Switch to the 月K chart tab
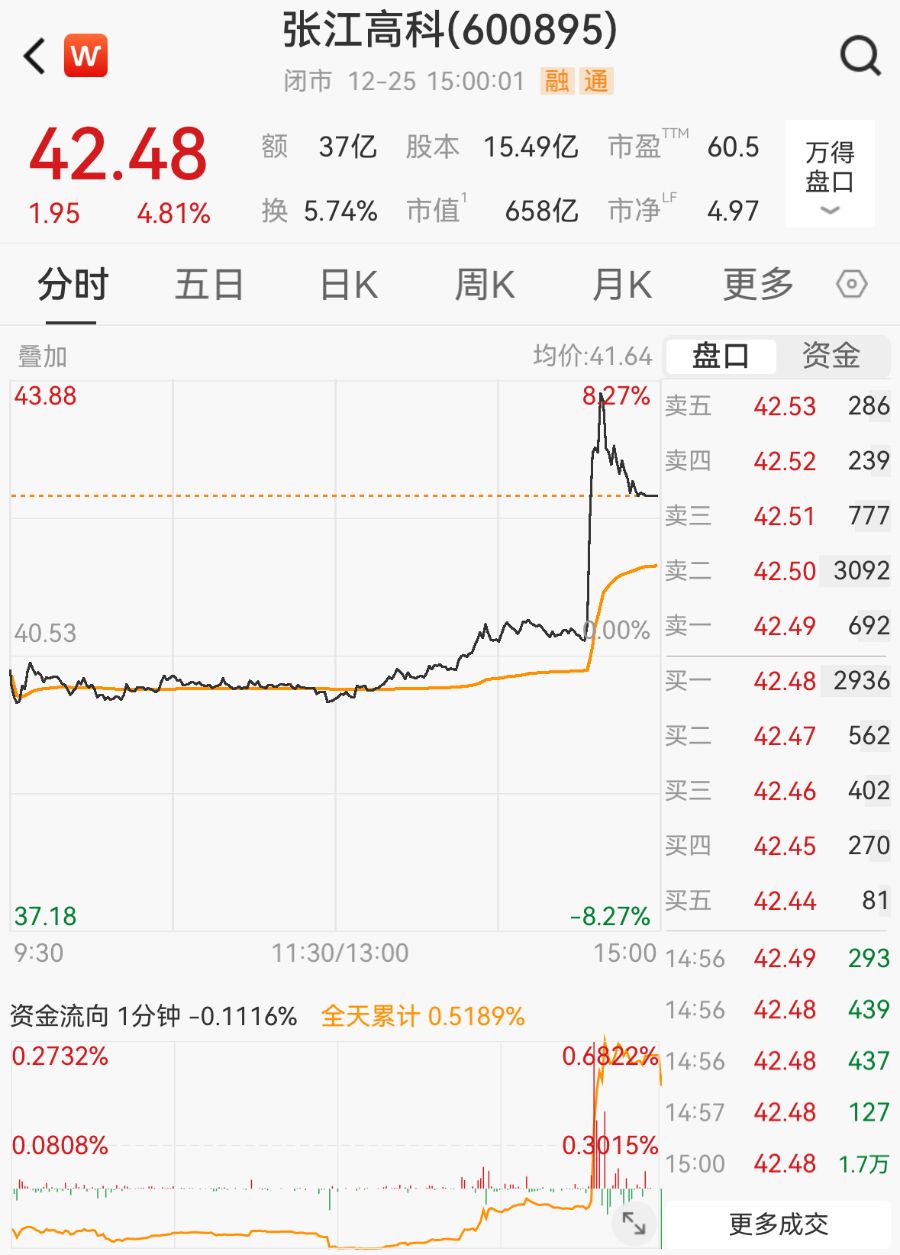This screenshot has height=1255, width=900. click(622, 286)
